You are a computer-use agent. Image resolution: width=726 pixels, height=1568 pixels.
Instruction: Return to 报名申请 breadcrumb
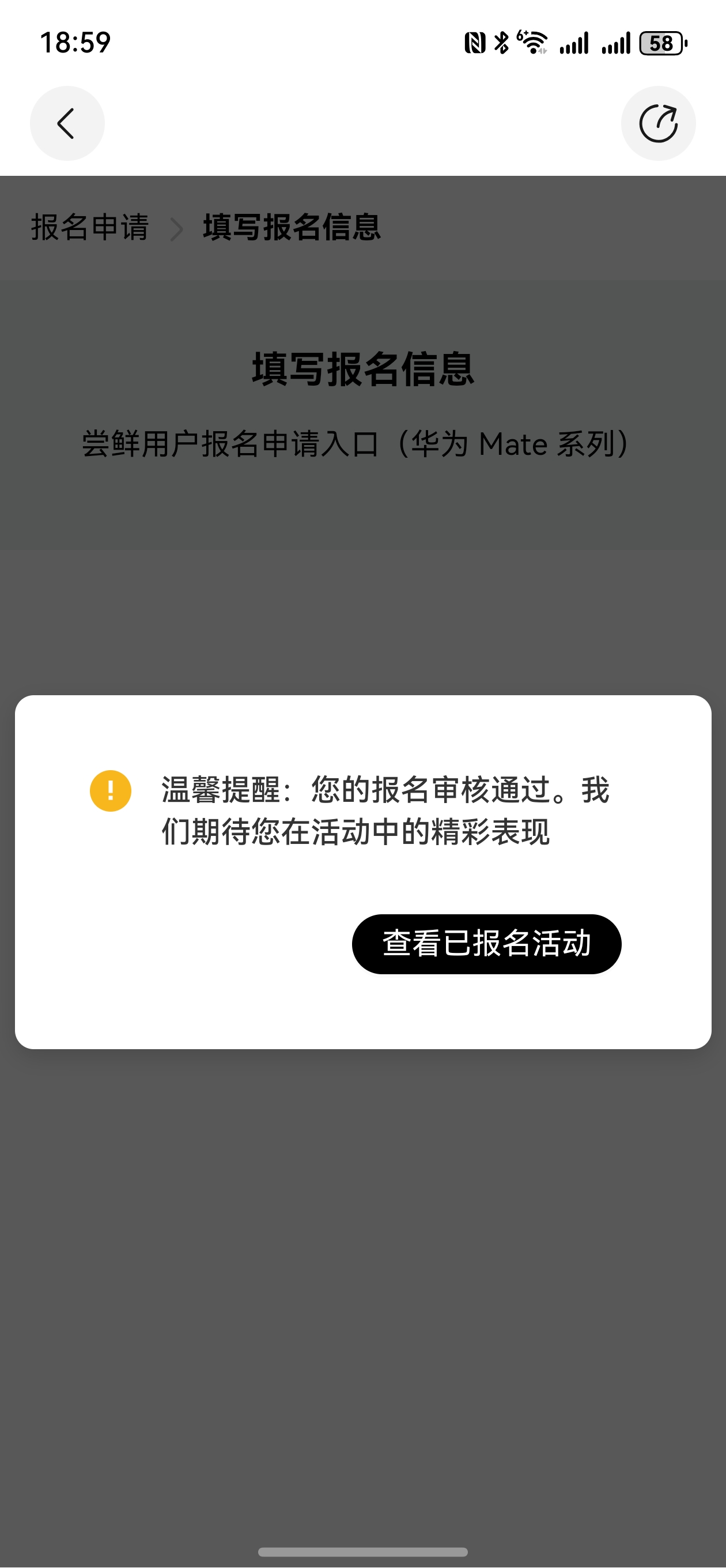(90, 228)
